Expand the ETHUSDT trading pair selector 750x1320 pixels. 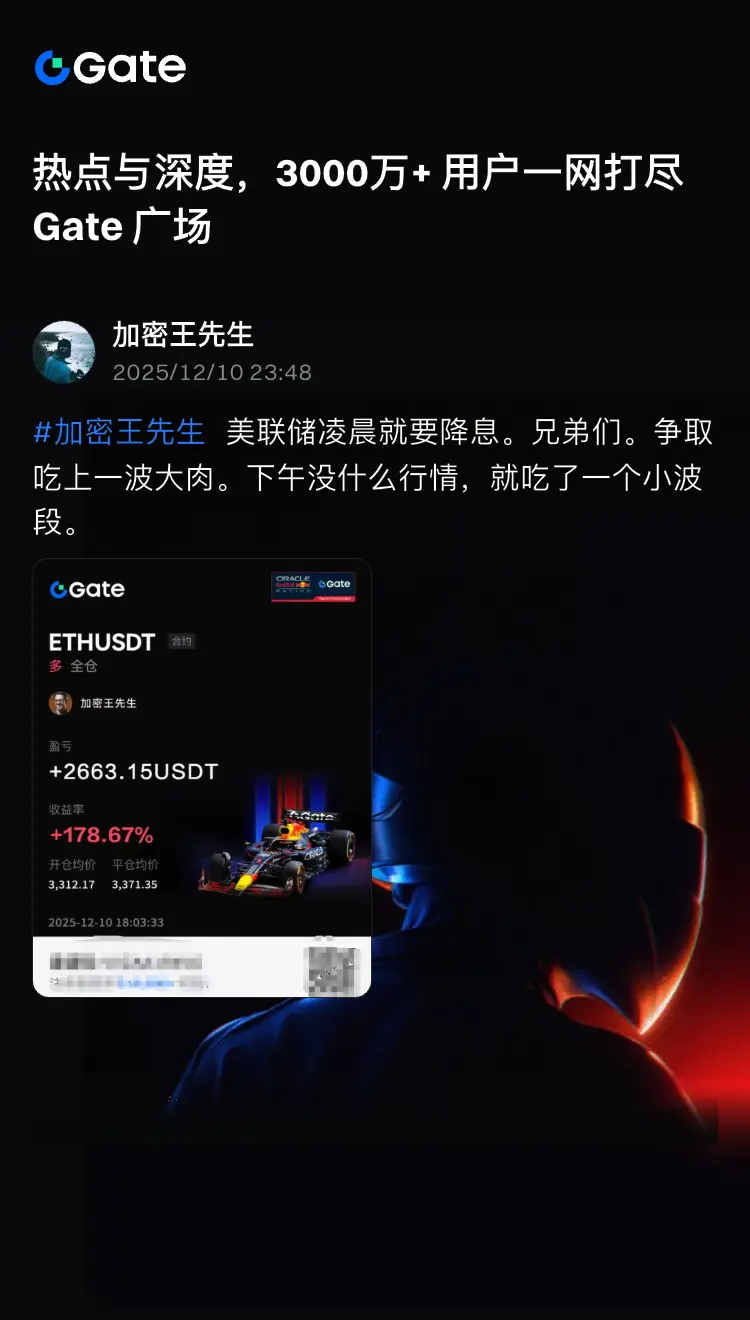(x=102, y=641)
